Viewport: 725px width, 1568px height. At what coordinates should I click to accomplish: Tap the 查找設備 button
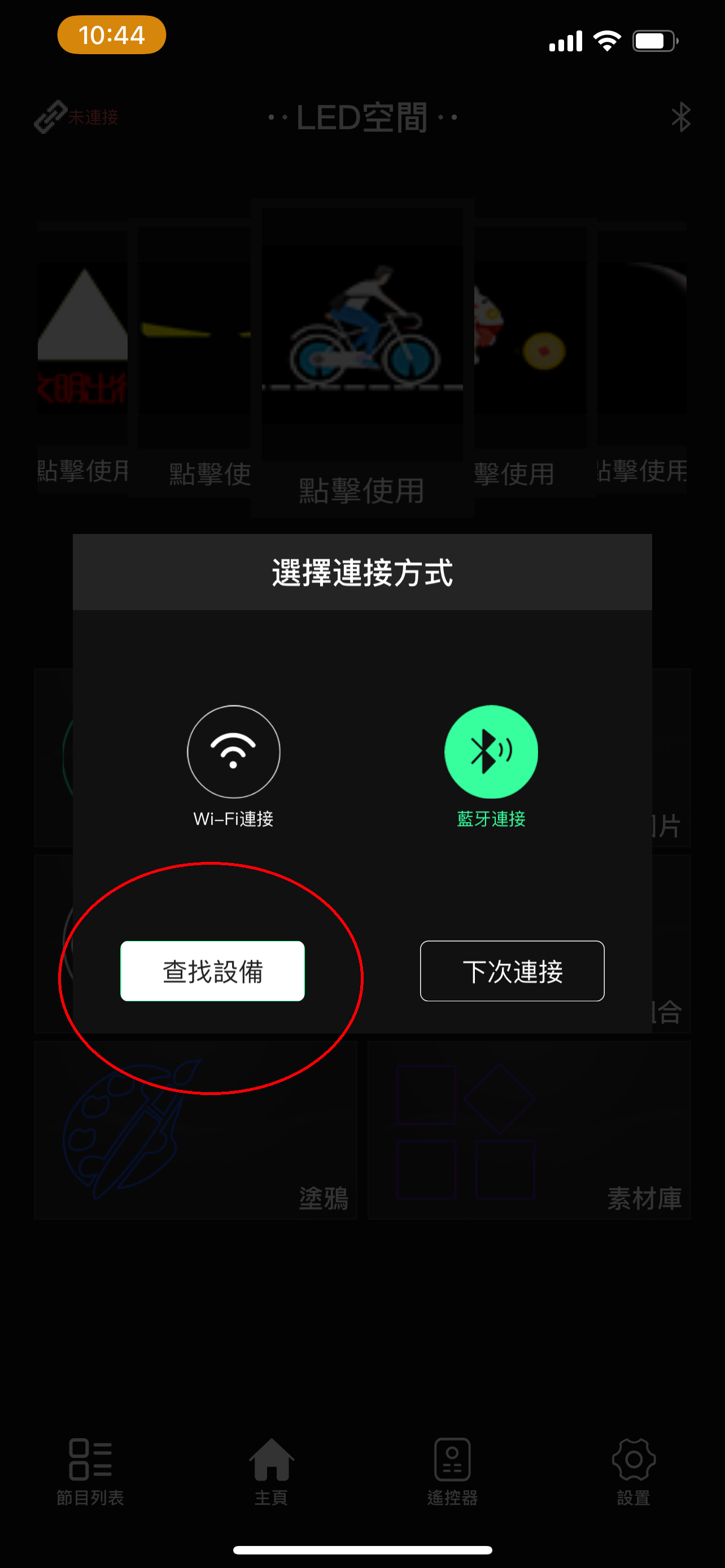[x=212, y=971]
